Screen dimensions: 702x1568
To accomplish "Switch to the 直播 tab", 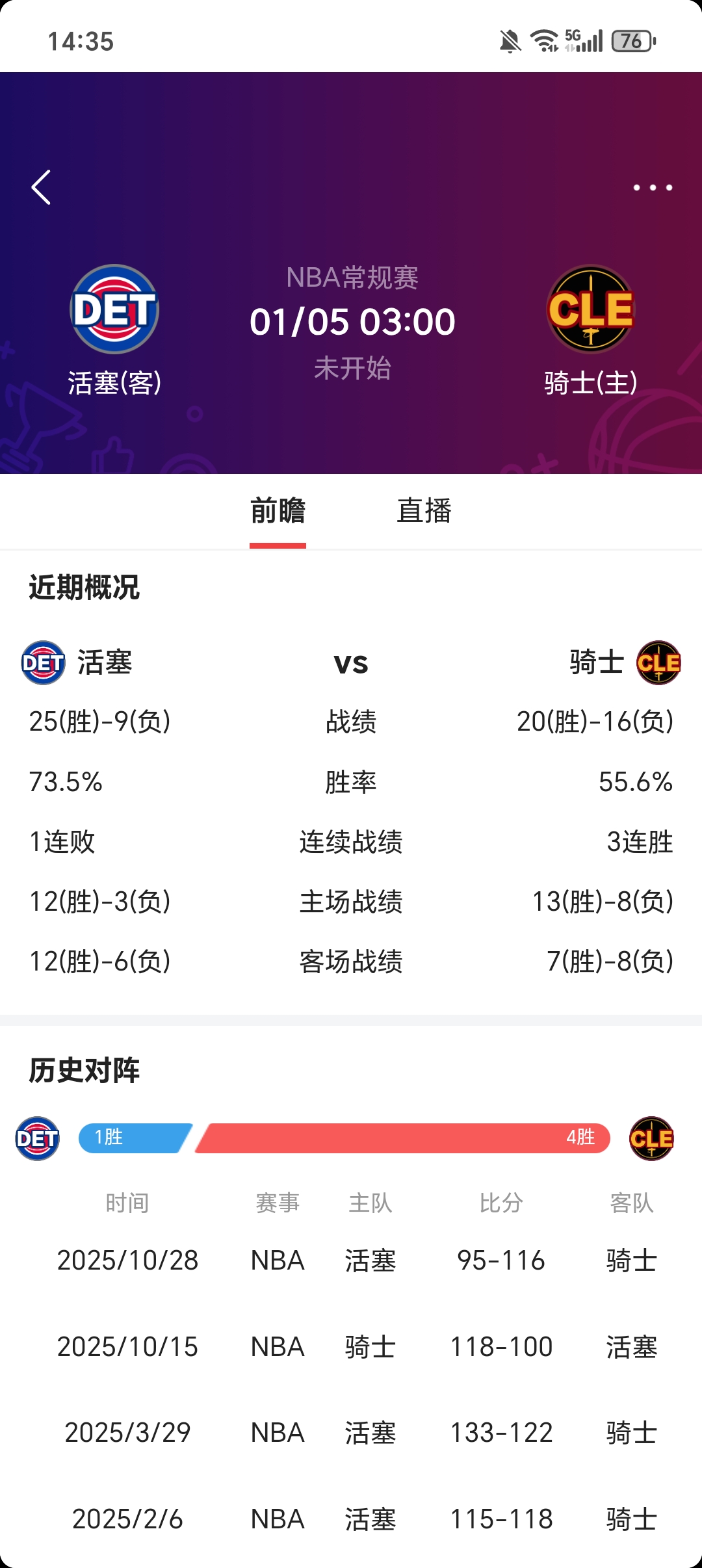I will tap(424, 510).
